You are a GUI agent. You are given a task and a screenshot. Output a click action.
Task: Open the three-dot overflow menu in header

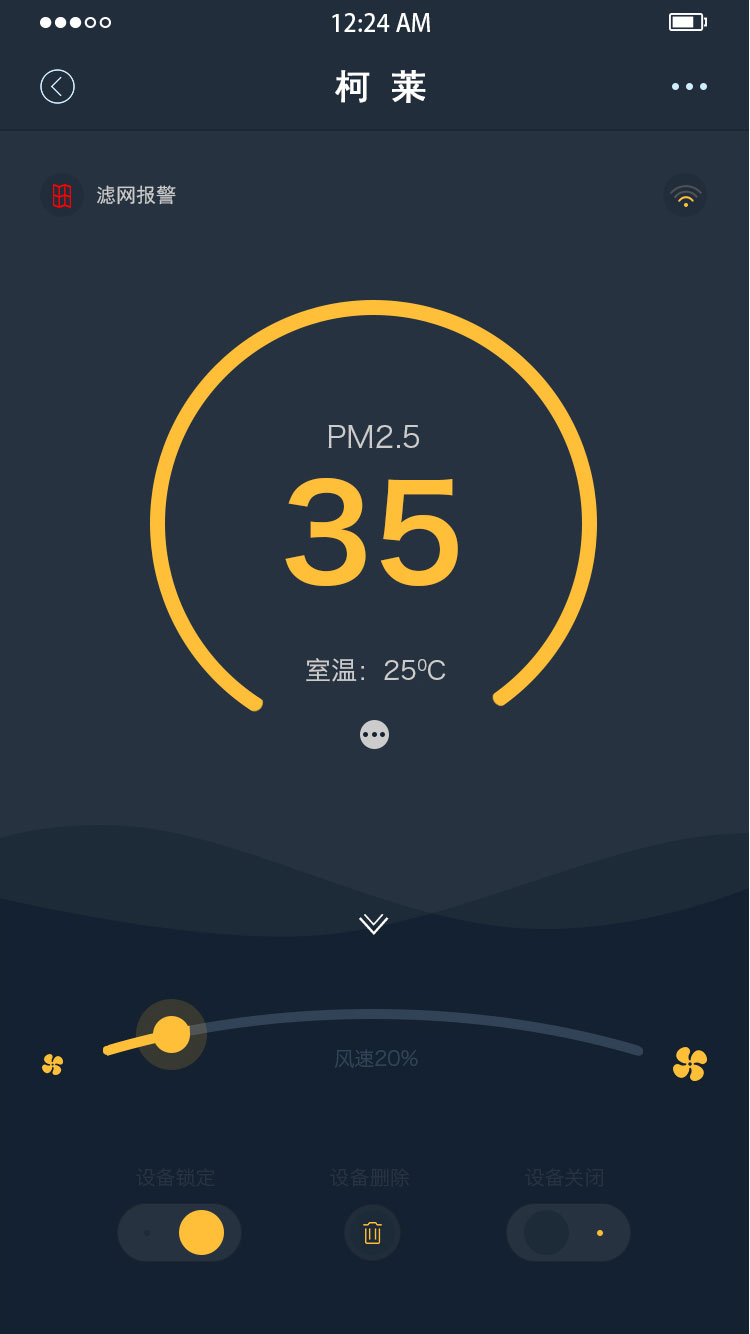click(689, 87)
